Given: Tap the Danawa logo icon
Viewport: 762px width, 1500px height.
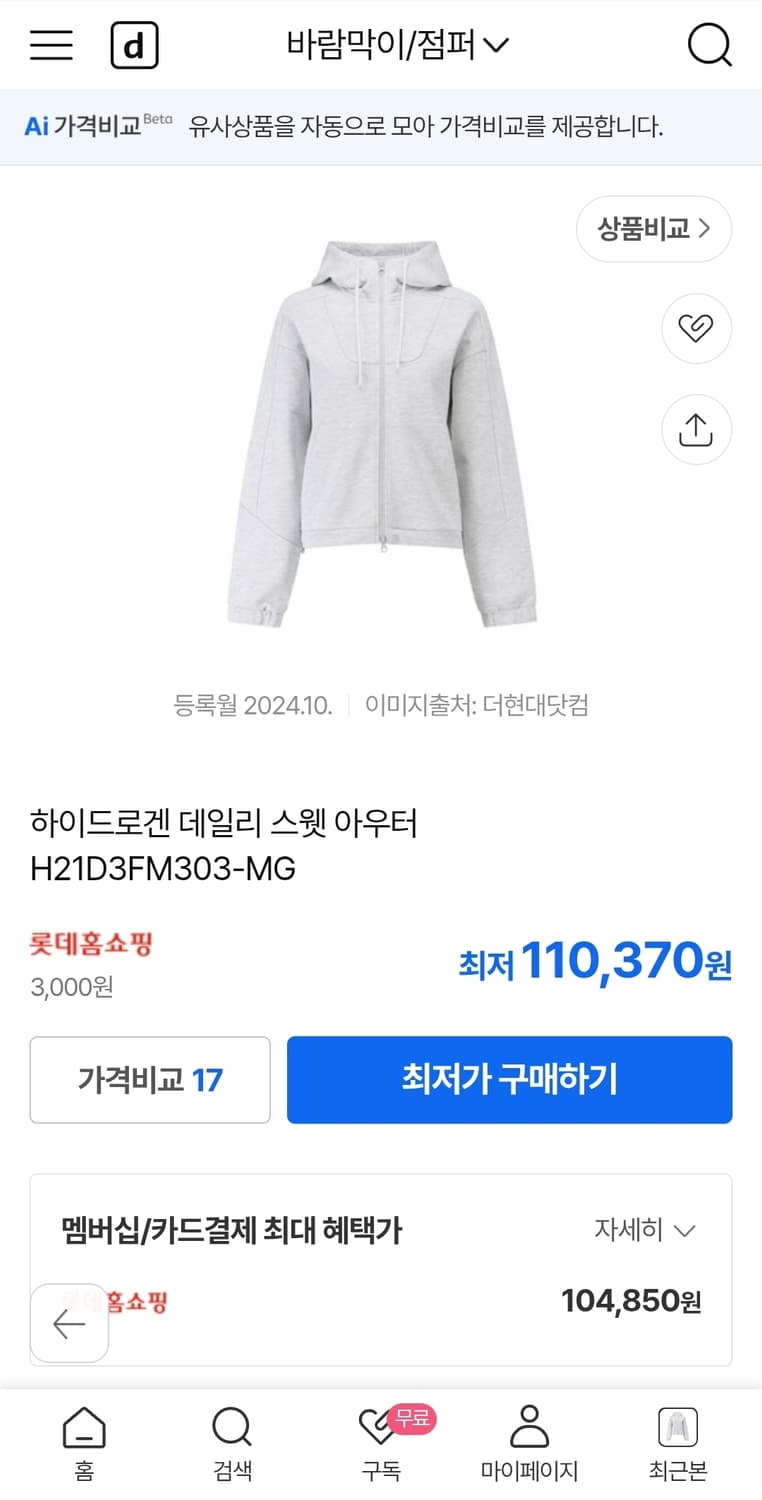Looking at the screenshot, I should click(135, 45).
